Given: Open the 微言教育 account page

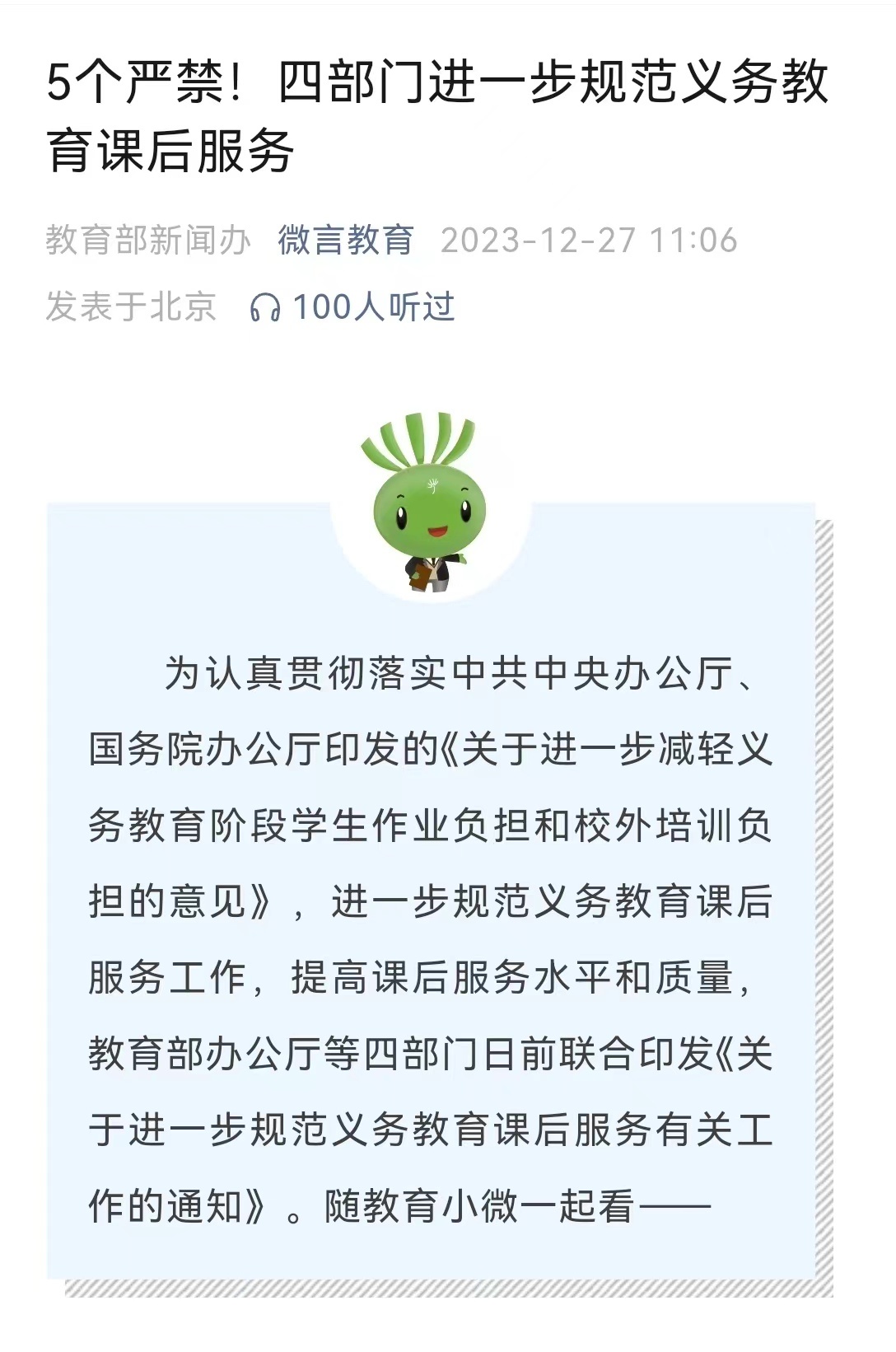Looking at the screenshot, I should coord(345,241).
